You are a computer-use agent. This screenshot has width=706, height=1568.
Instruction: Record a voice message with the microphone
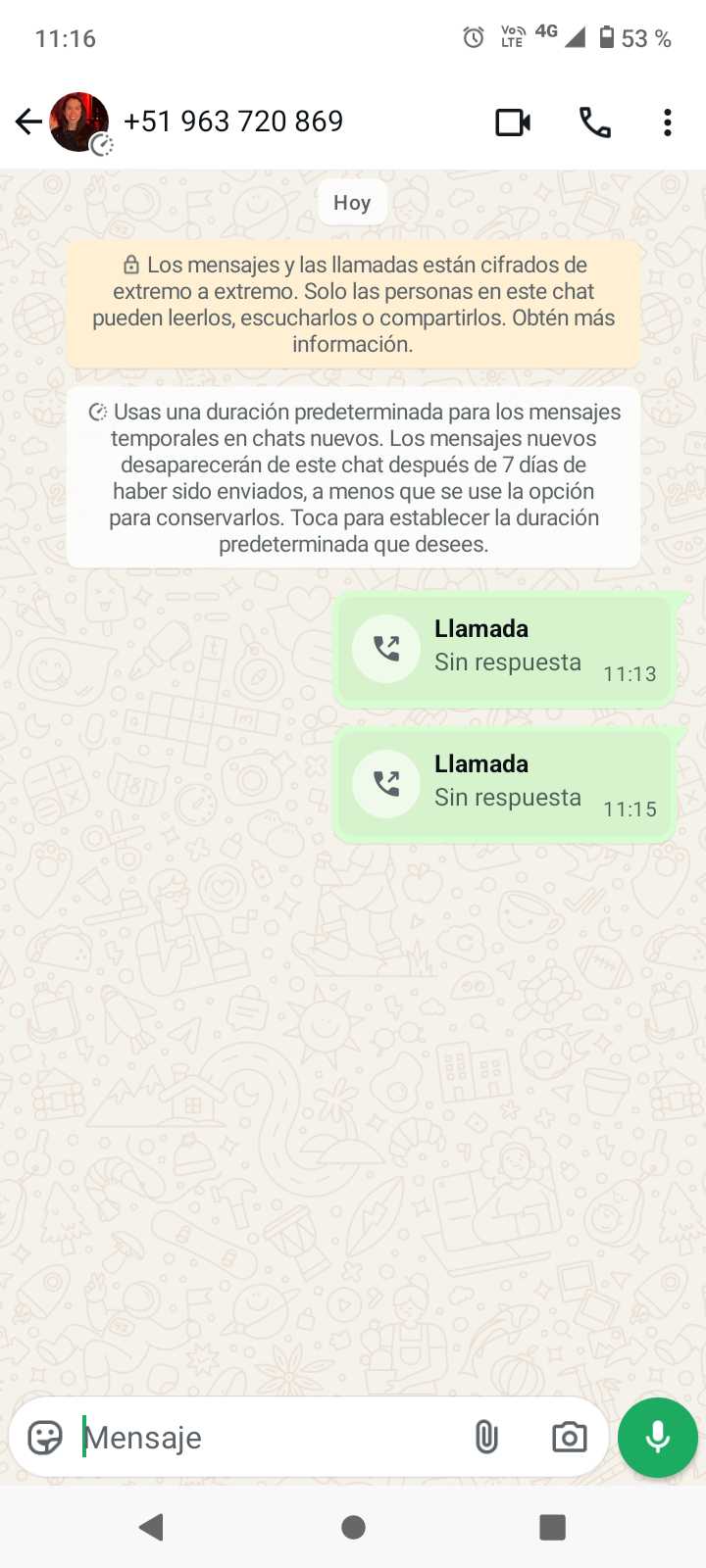pyautogui.click(x=658, y=1438)
